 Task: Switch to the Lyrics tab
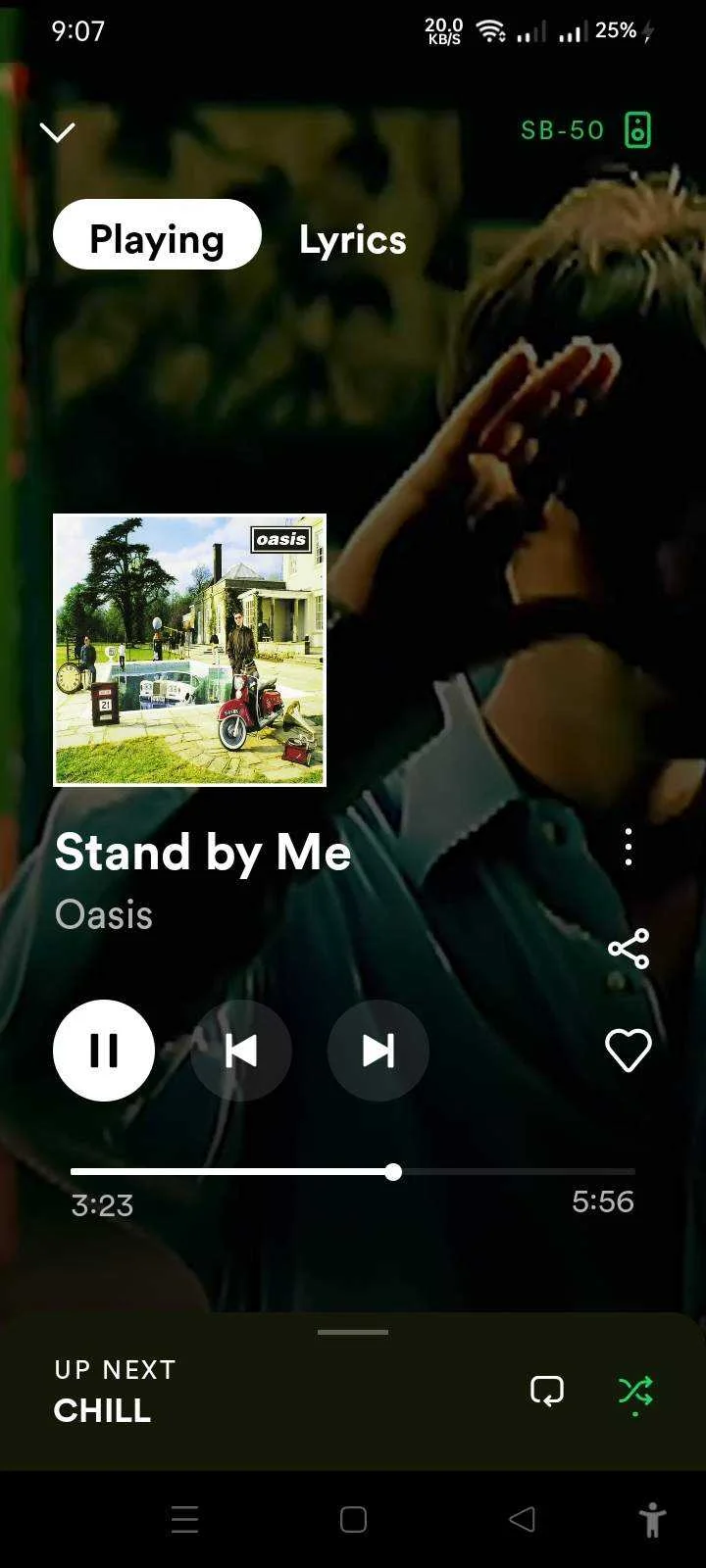(x=352, y=240)
